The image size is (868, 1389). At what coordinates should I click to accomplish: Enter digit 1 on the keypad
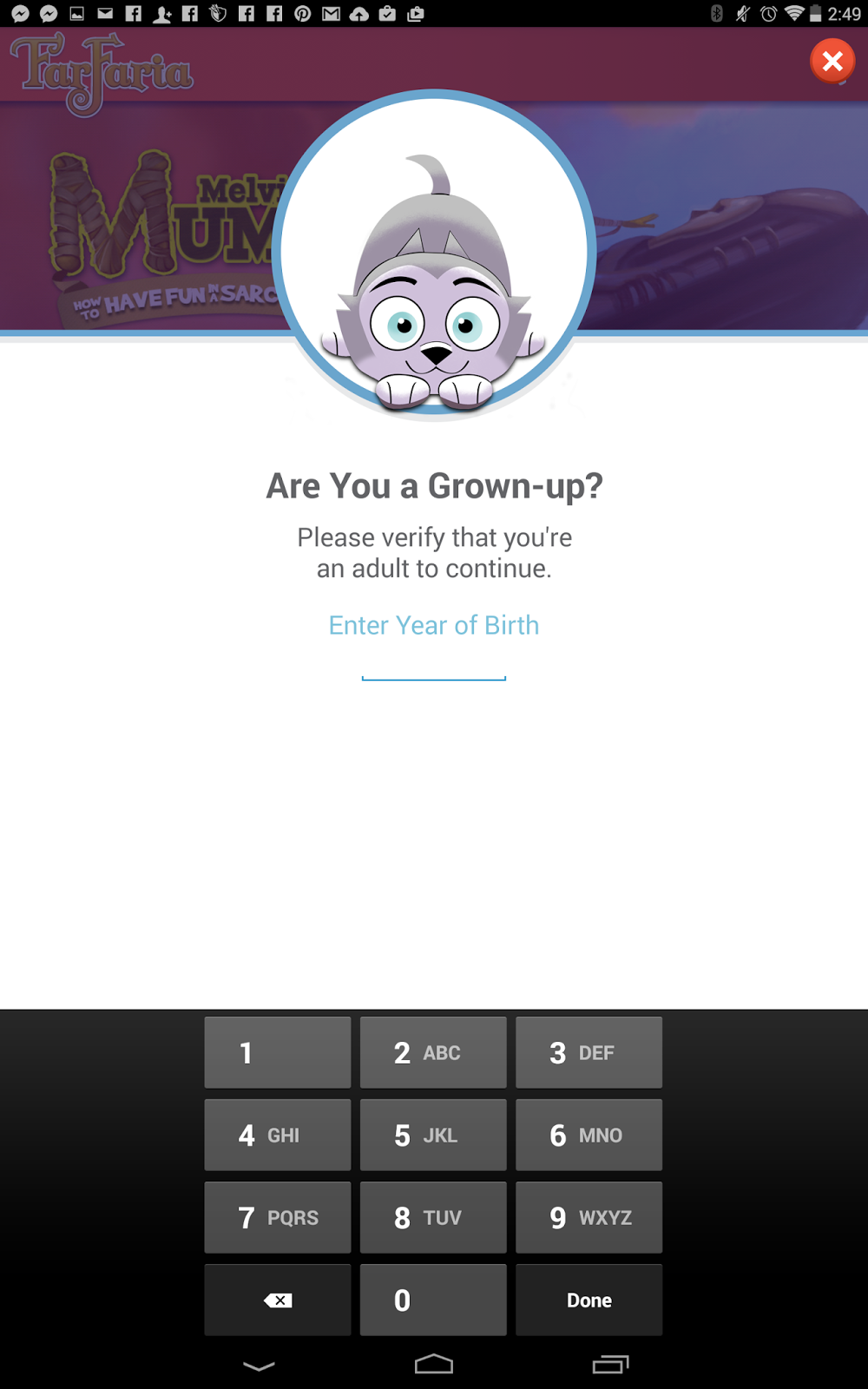click(x=278, y=1052)
